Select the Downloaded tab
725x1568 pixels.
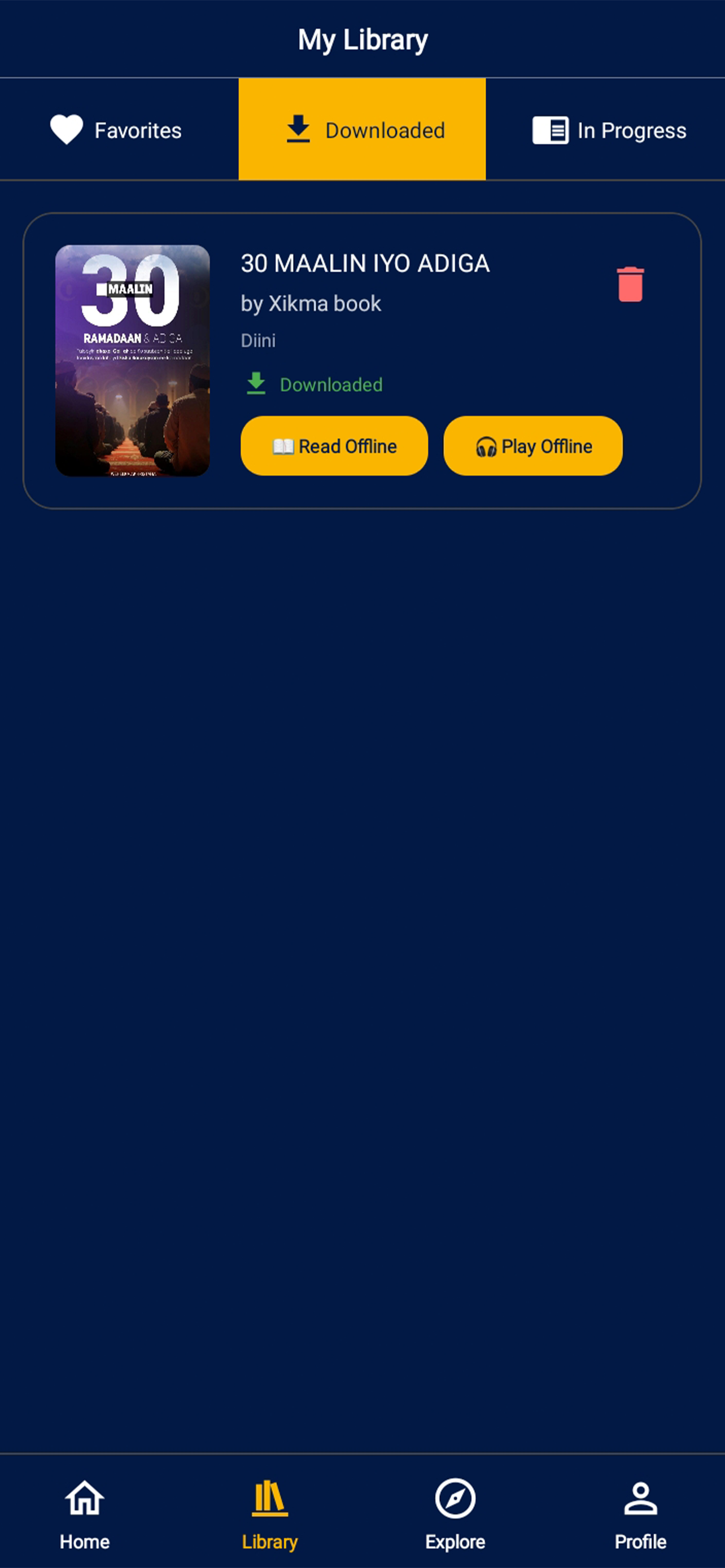point(362,130)
